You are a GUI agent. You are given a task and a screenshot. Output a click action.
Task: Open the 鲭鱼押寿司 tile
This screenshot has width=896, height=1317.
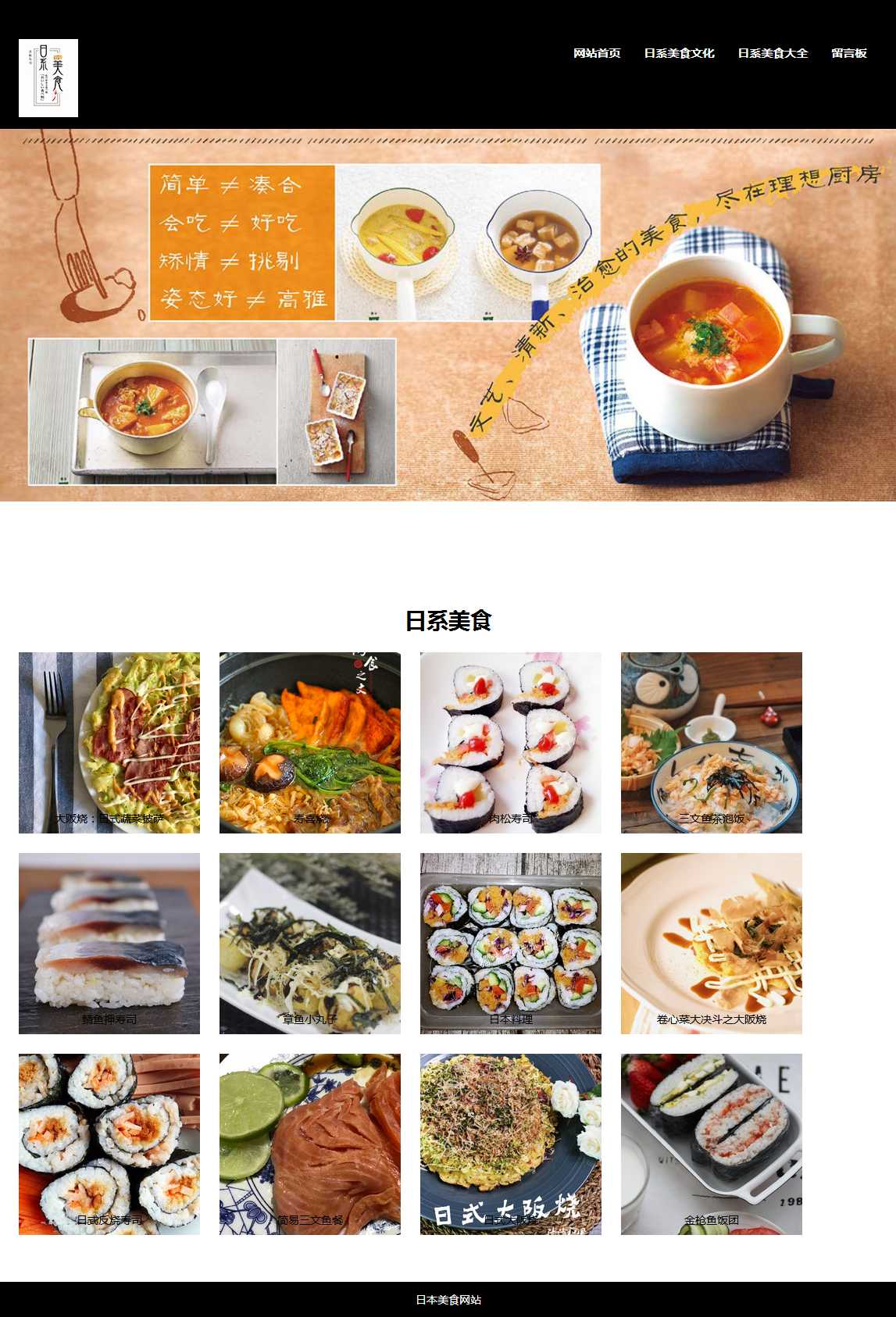(109, 943)
